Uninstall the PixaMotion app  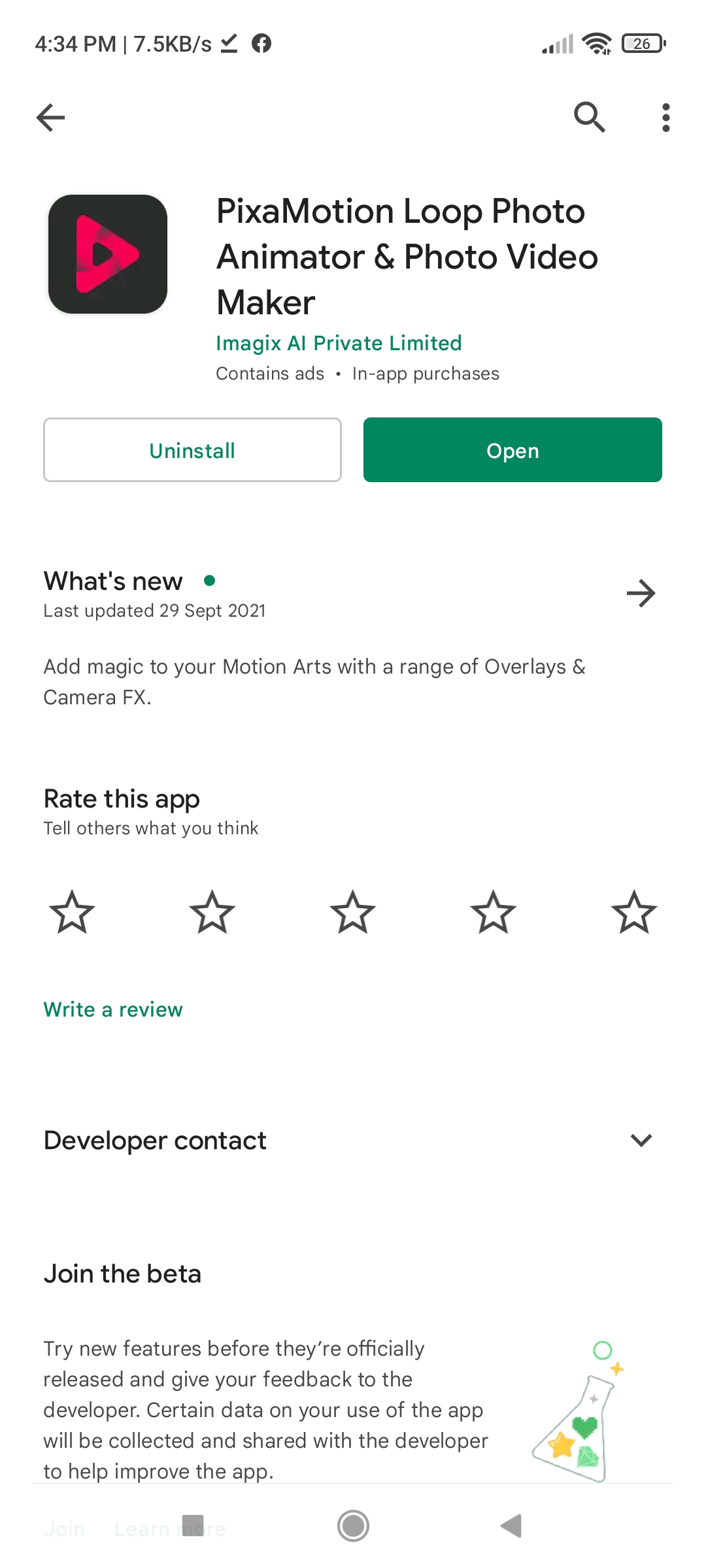point(192,450)
